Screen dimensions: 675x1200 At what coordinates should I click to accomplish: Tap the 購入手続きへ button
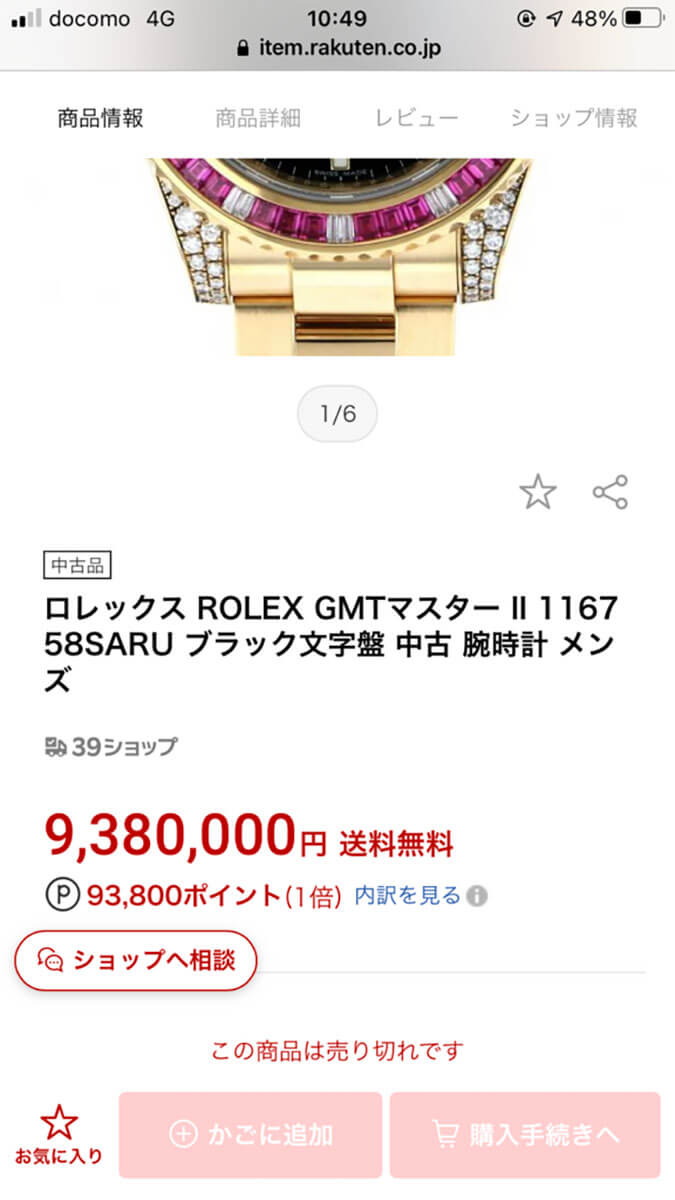[x=525, y=1134]
